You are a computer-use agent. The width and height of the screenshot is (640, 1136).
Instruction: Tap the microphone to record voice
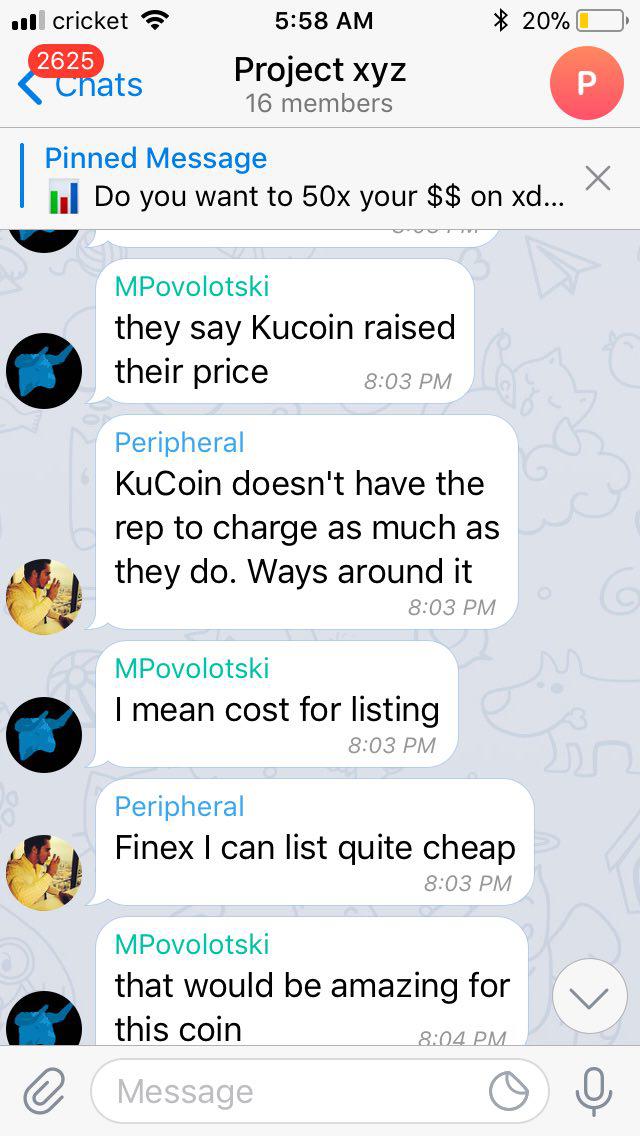tap(593, 1091)
